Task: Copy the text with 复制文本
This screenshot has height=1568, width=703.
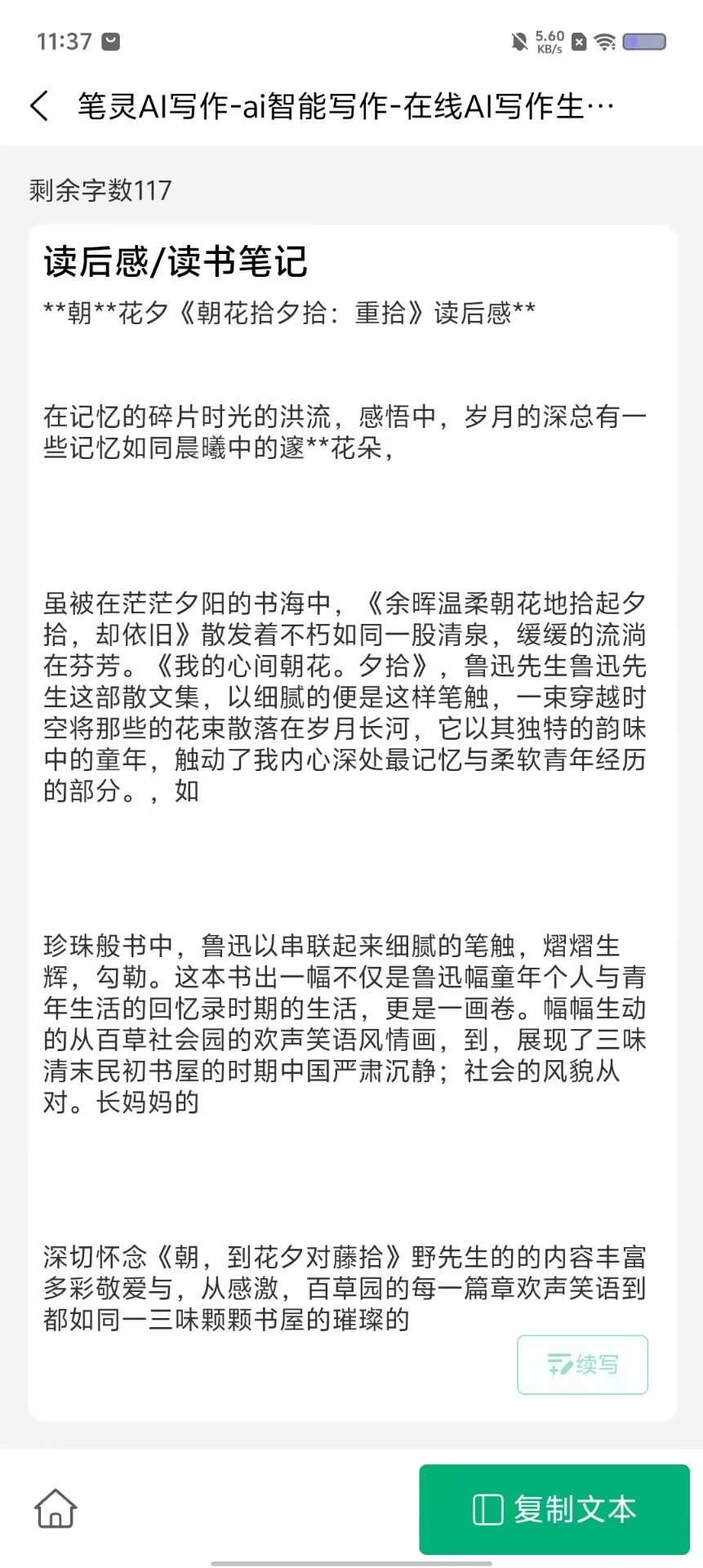Action: [x=554, y=1509]
